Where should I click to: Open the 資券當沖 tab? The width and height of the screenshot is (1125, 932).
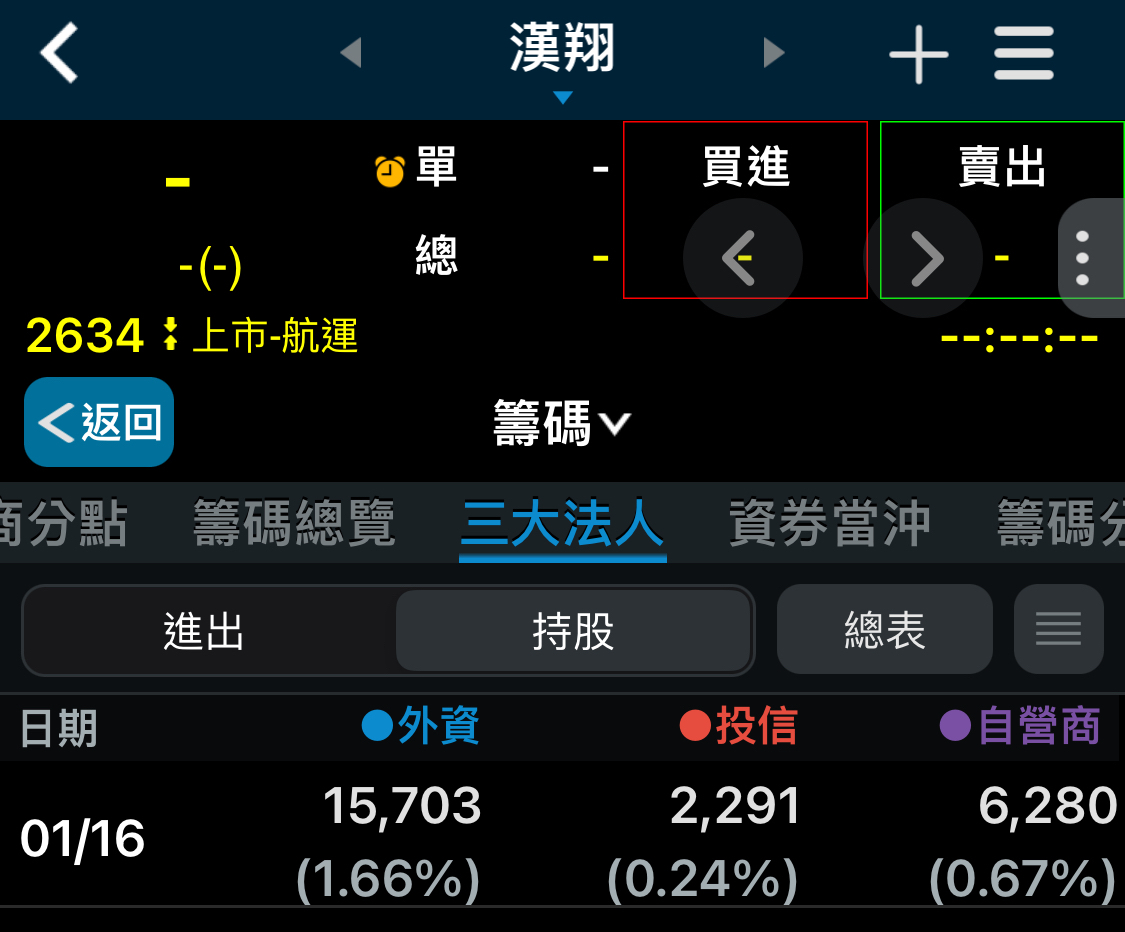[829, 523]
